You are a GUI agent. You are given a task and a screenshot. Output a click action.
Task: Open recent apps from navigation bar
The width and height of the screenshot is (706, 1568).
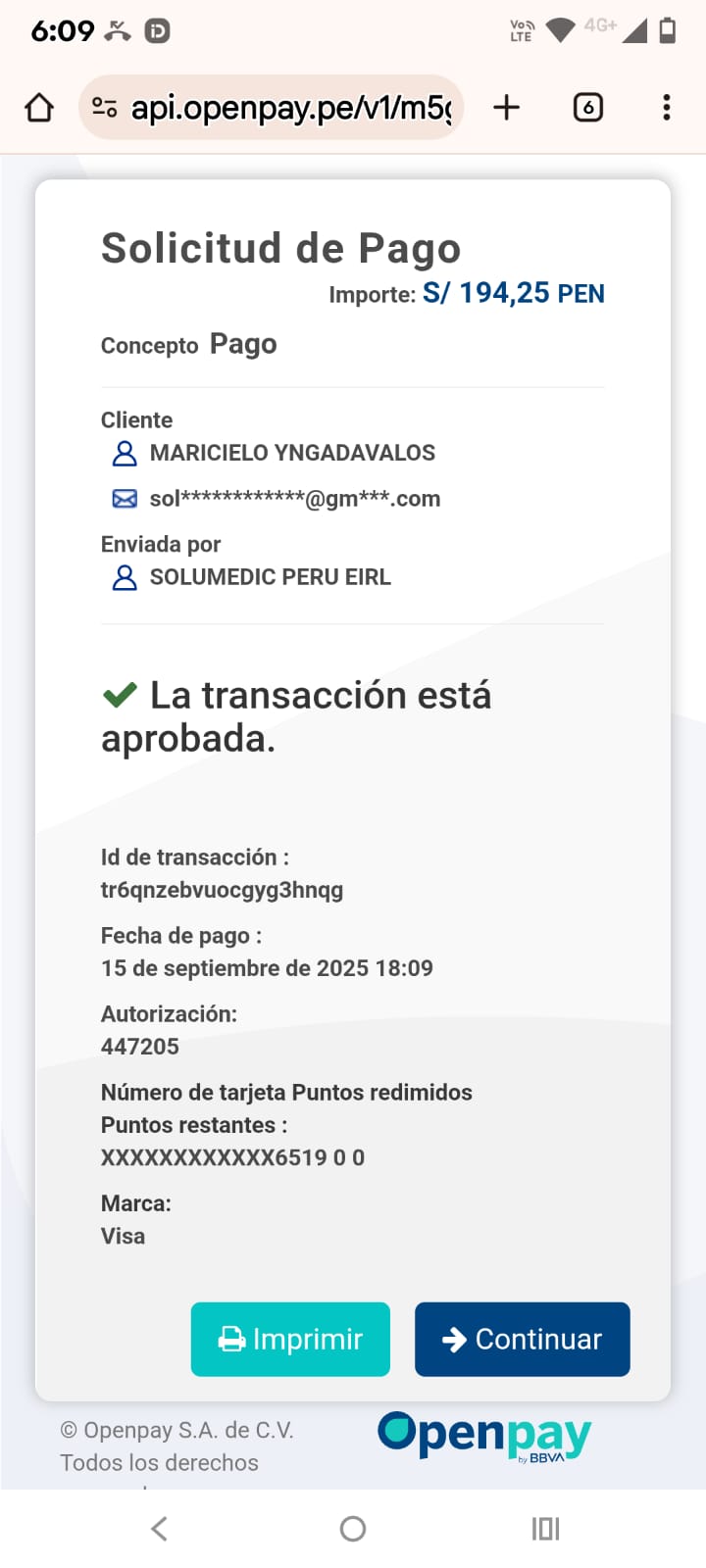(545, 1528)
